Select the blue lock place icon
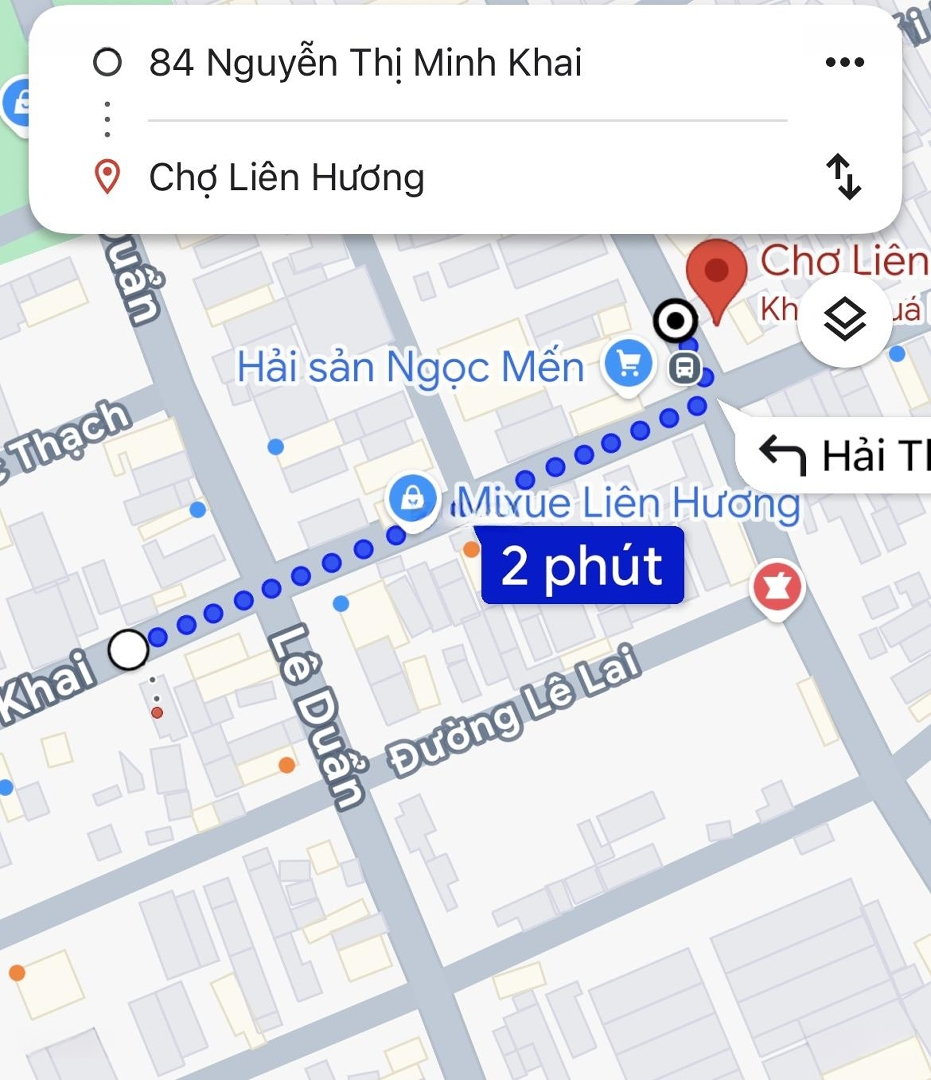931x1080 pixels. [413, 495]
